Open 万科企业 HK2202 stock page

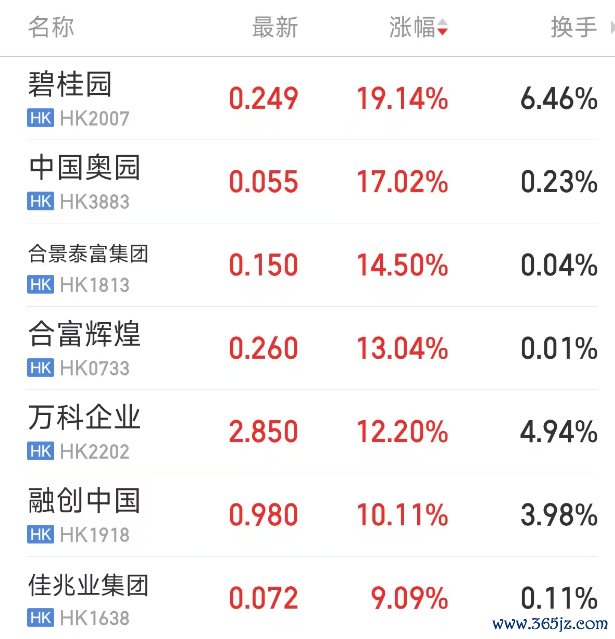(307, 431)
